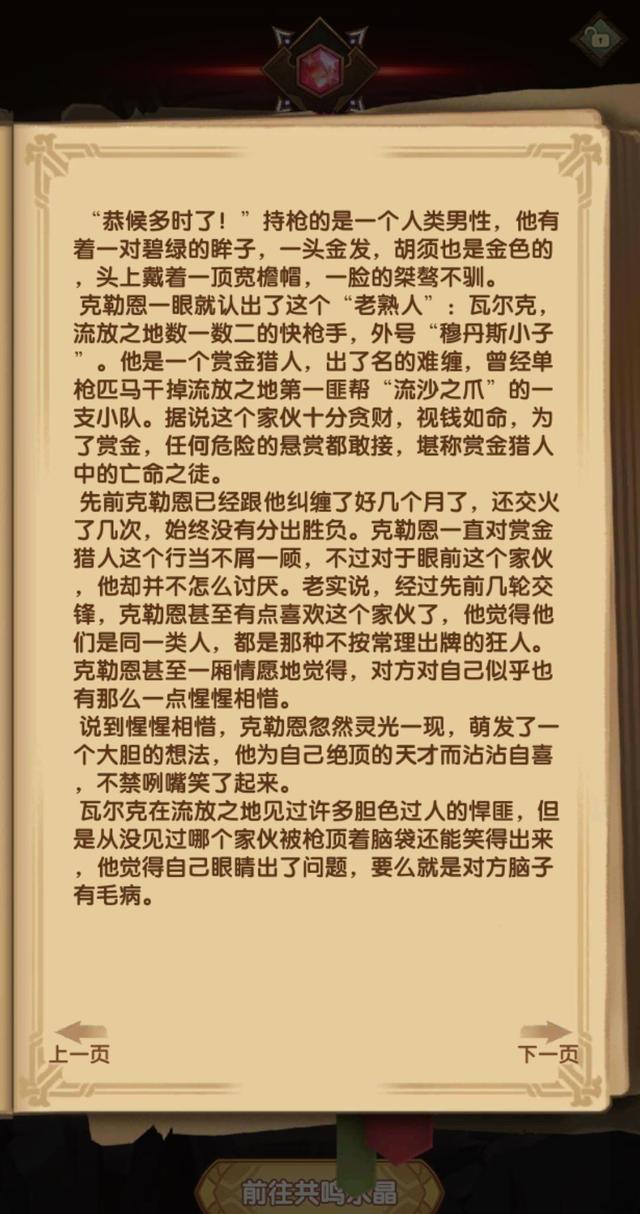Turn to the next page (下一页)

pos(548,1042)
